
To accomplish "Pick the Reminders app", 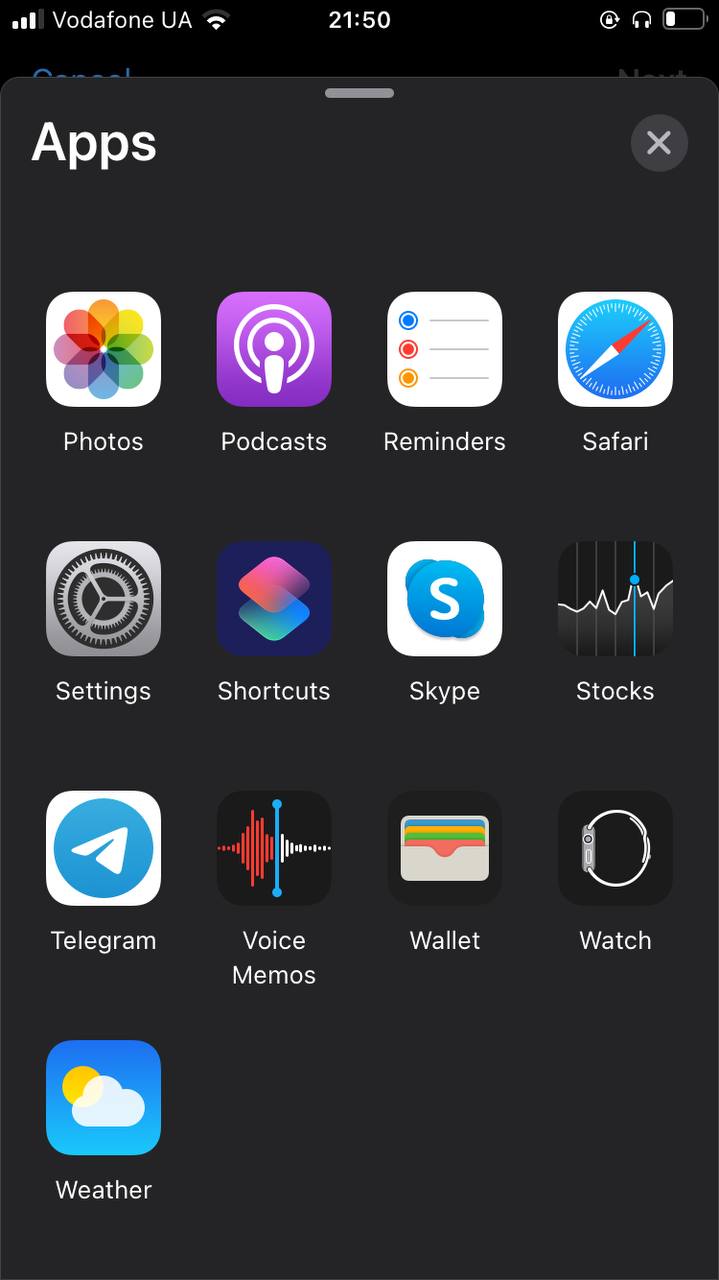I will pyautogui.click(x=445, y=349).
